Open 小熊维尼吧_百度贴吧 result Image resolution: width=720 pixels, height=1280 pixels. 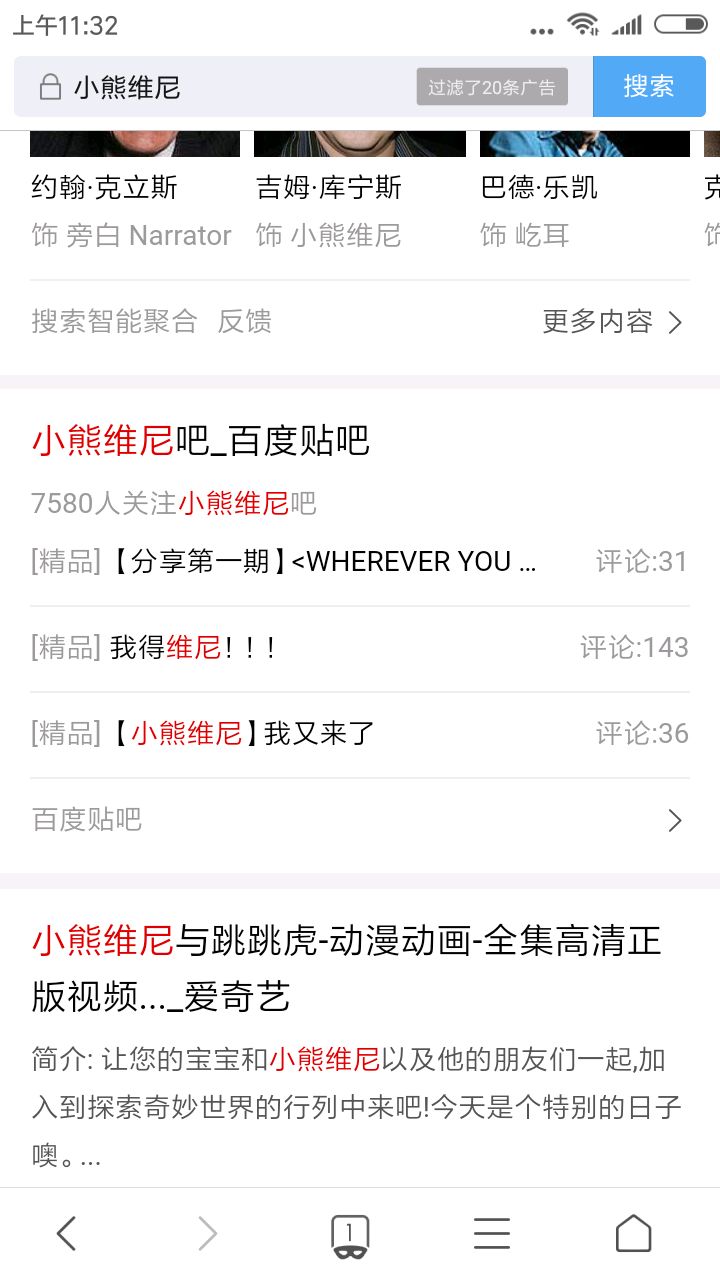[201, 440]
